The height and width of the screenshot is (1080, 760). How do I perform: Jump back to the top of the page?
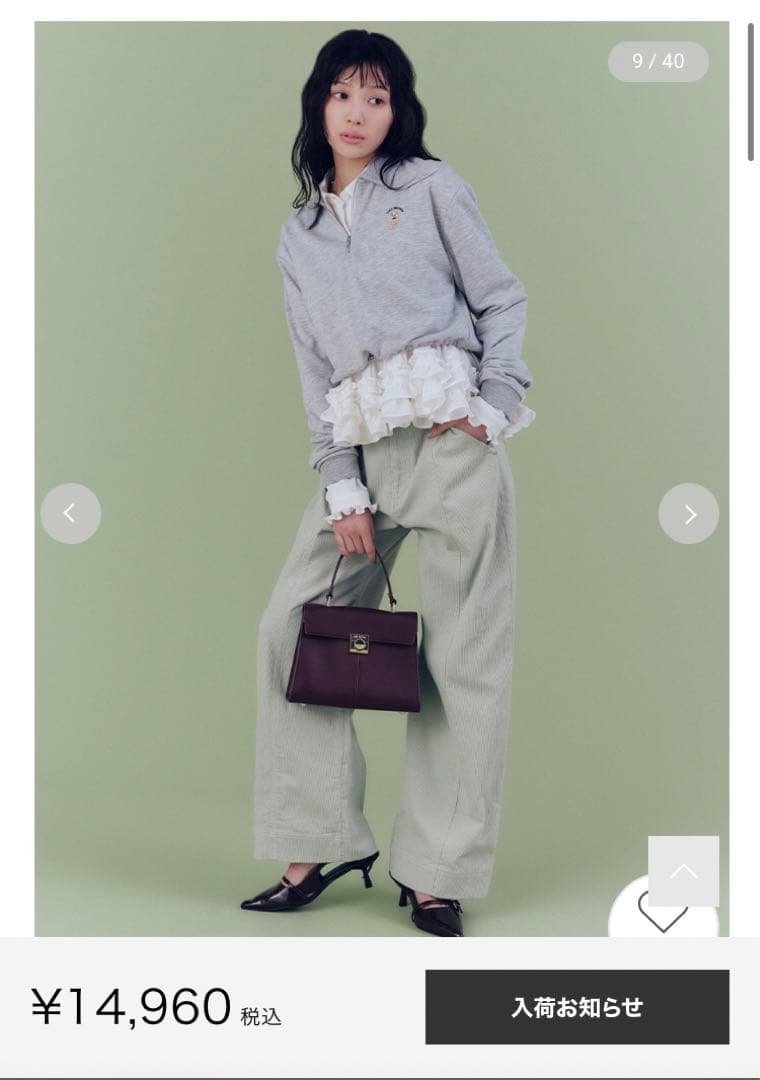click(x=683, y=871)
